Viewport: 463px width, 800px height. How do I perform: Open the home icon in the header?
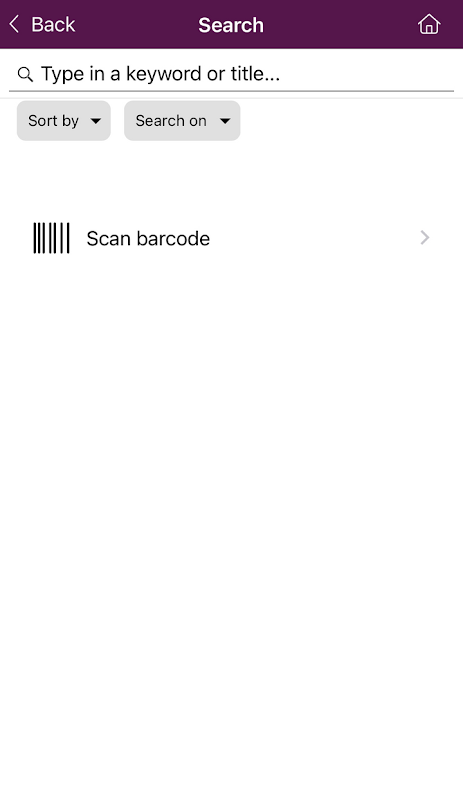click(x=429, y=24)
